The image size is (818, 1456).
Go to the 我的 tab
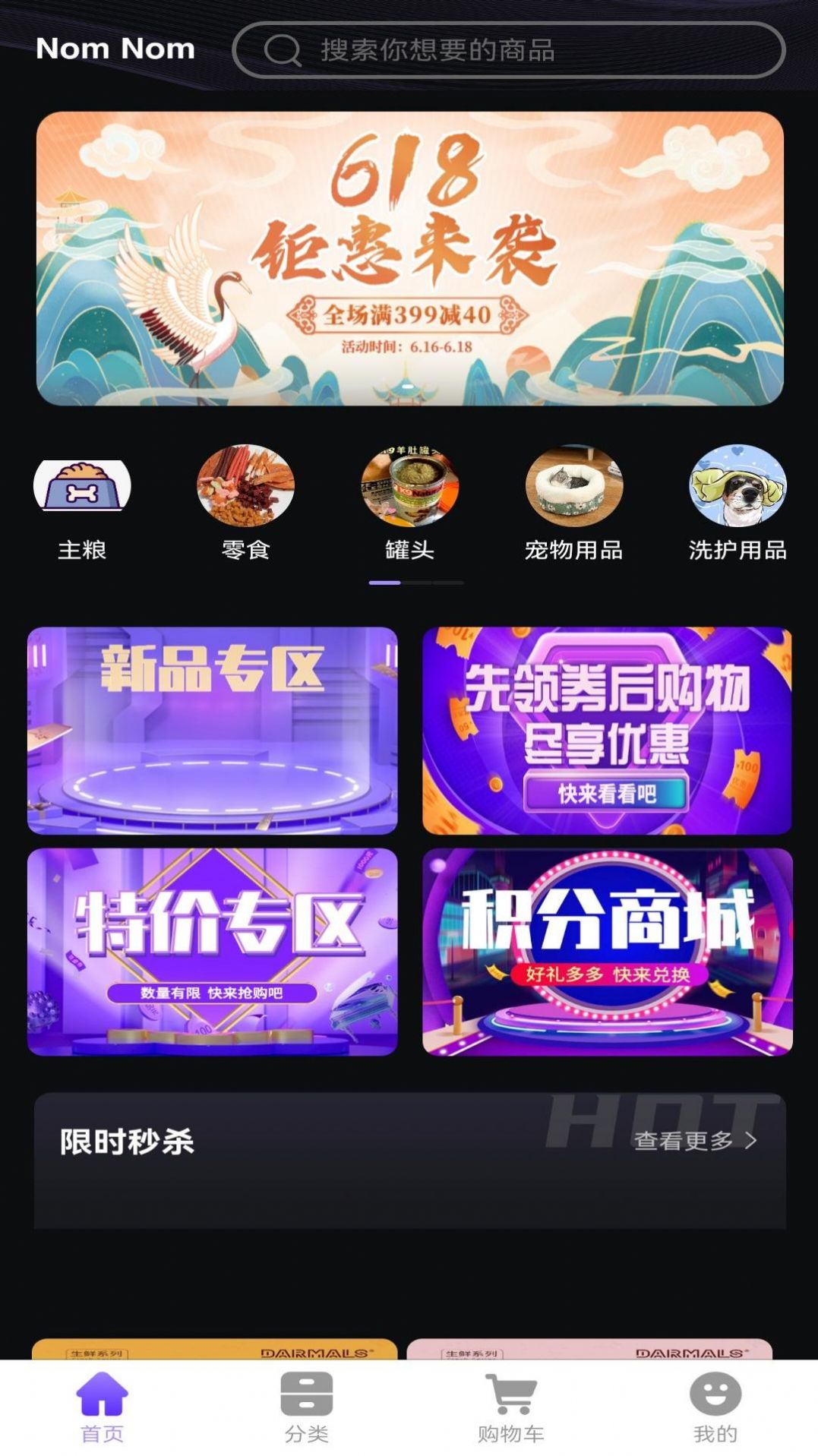click(x=715, y=1407)
